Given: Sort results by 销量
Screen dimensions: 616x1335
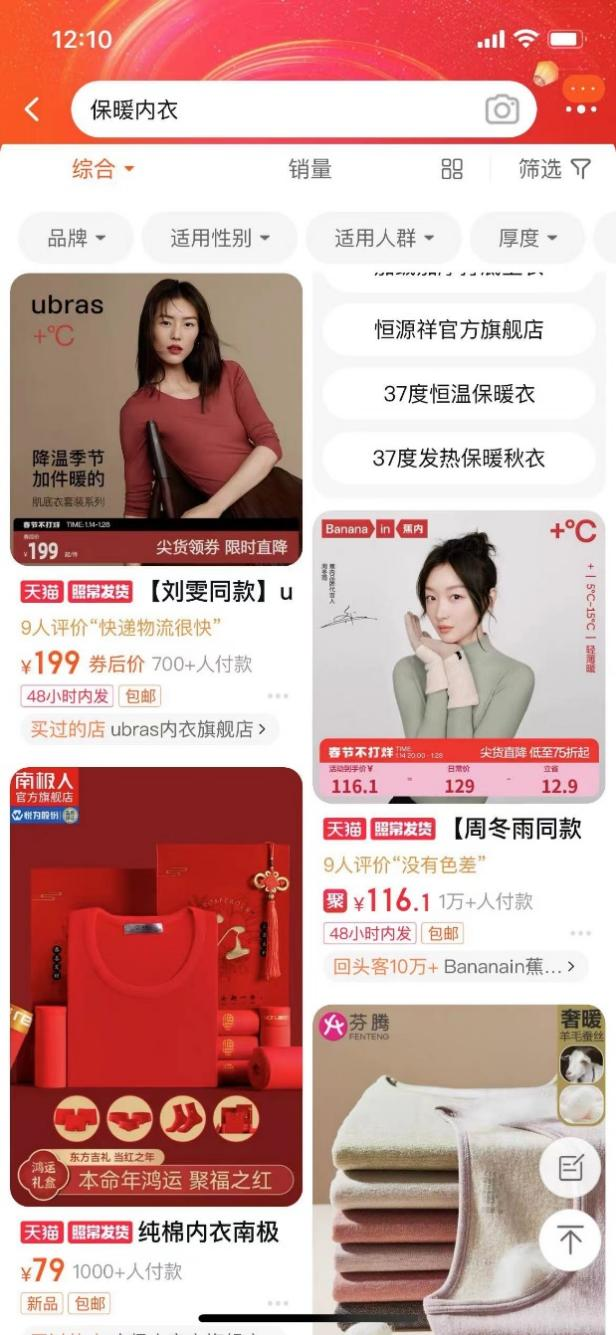Looking at the screenshot, I should 310,169.
